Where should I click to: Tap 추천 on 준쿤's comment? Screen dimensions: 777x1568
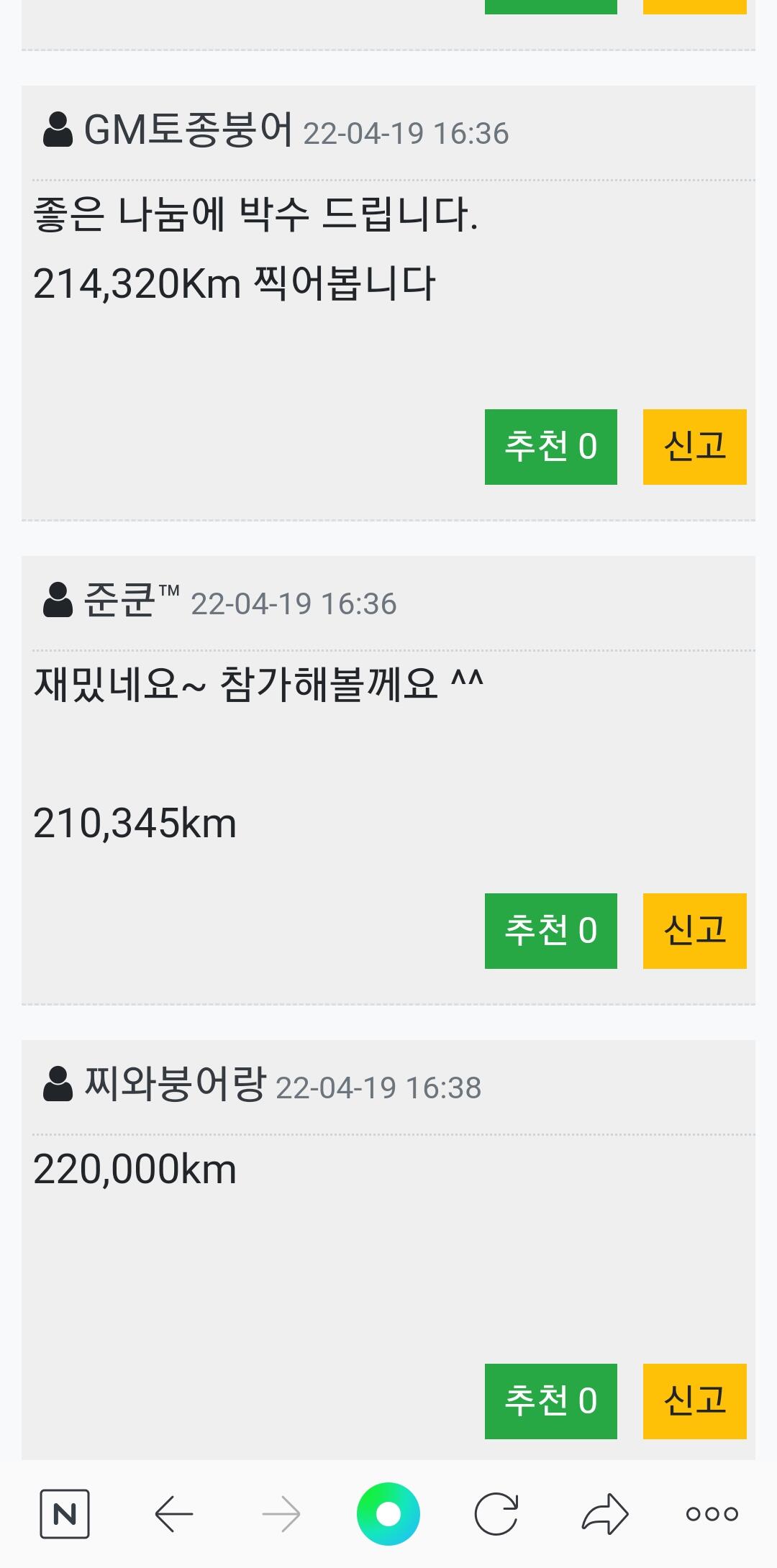point(550,931)
